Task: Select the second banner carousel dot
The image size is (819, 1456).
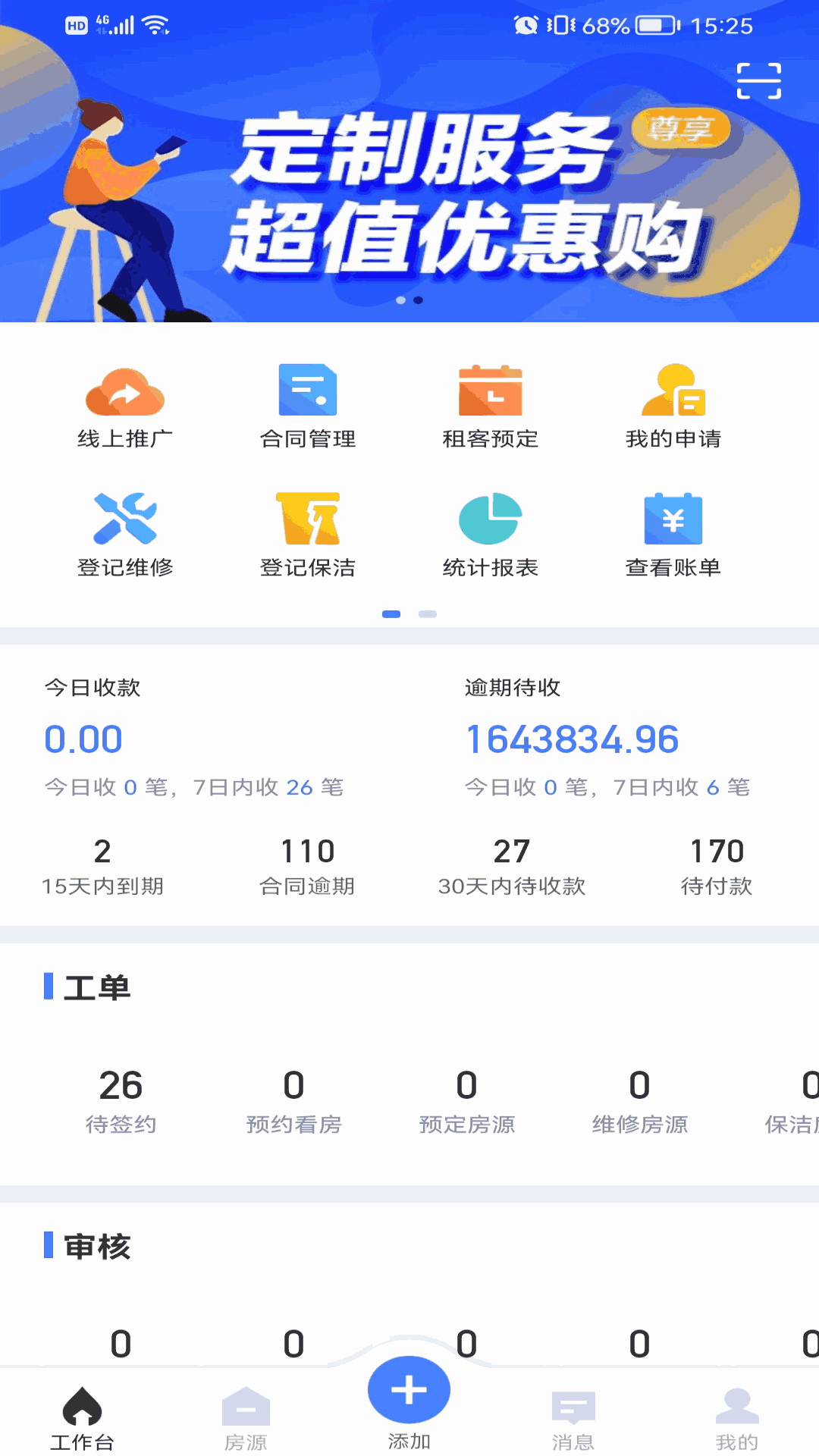Action: tap(418, 300)
